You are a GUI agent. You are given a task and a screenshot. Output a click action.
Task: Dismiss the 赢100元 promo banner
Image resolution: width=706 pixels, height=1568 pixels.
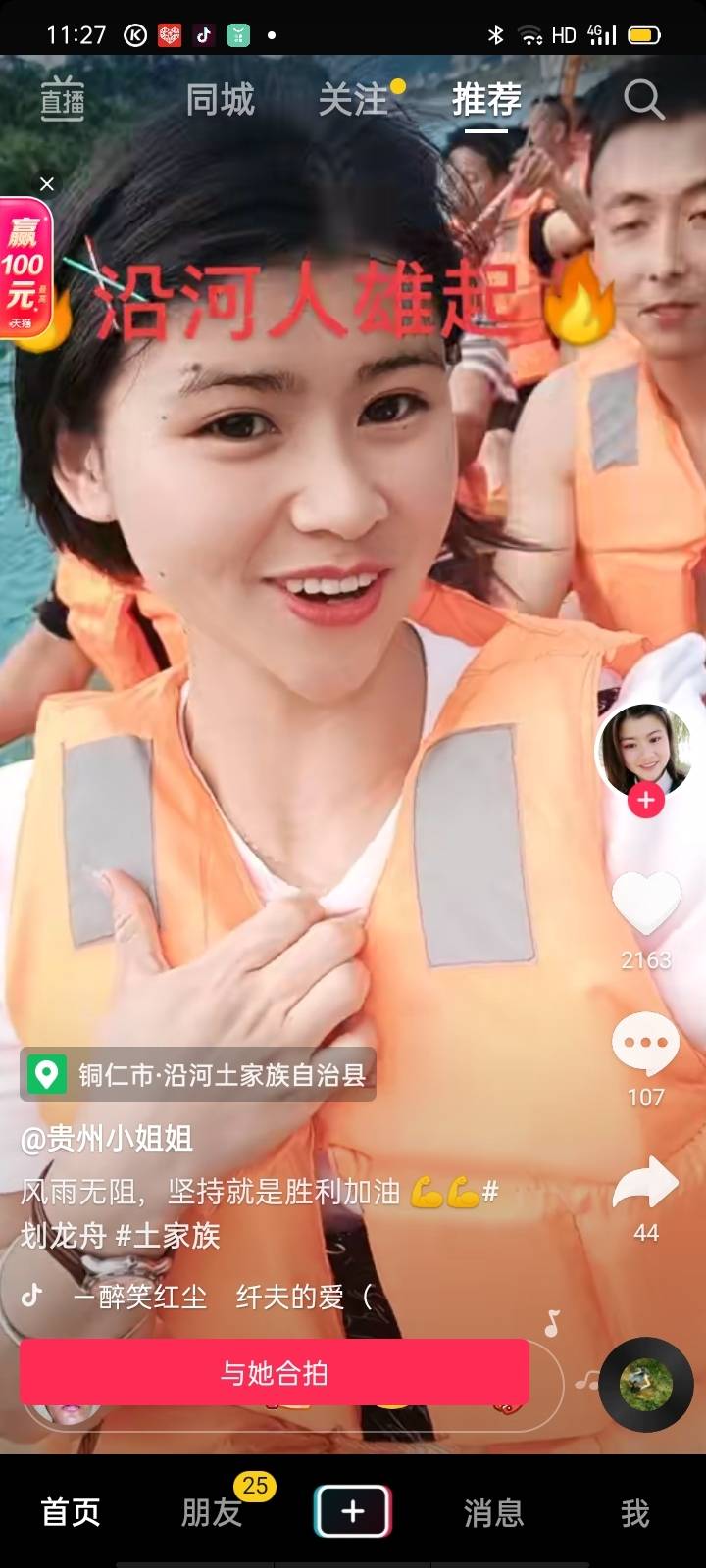tap(46, 183)
